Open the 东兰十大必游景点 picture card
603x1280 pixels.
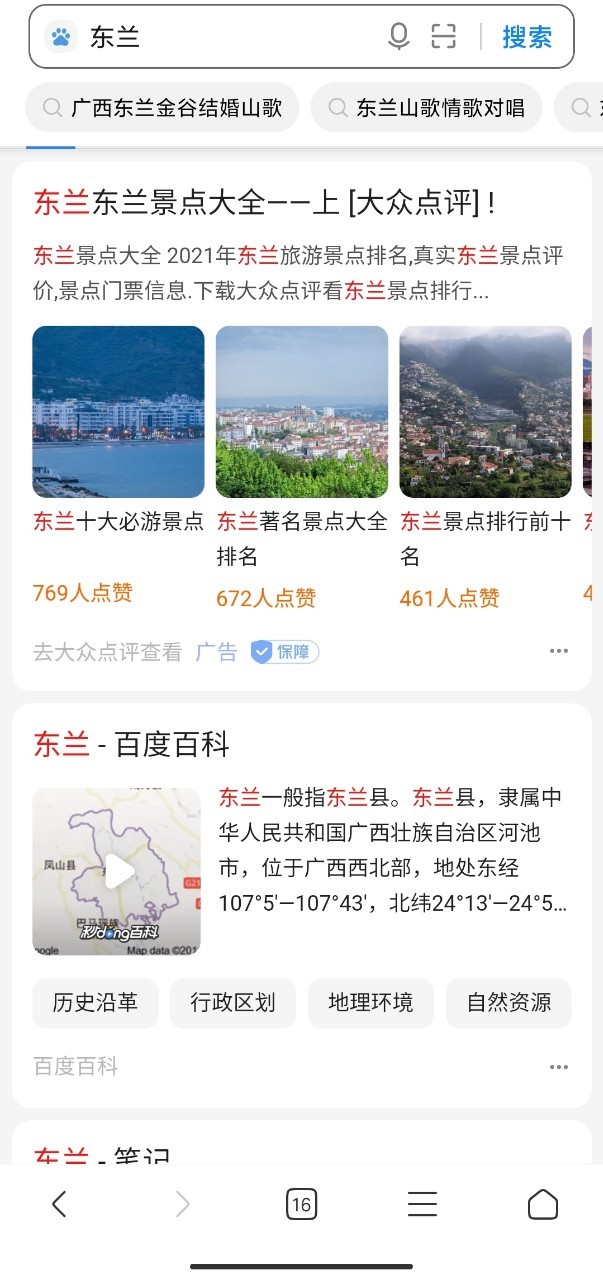tap(118, 412)
